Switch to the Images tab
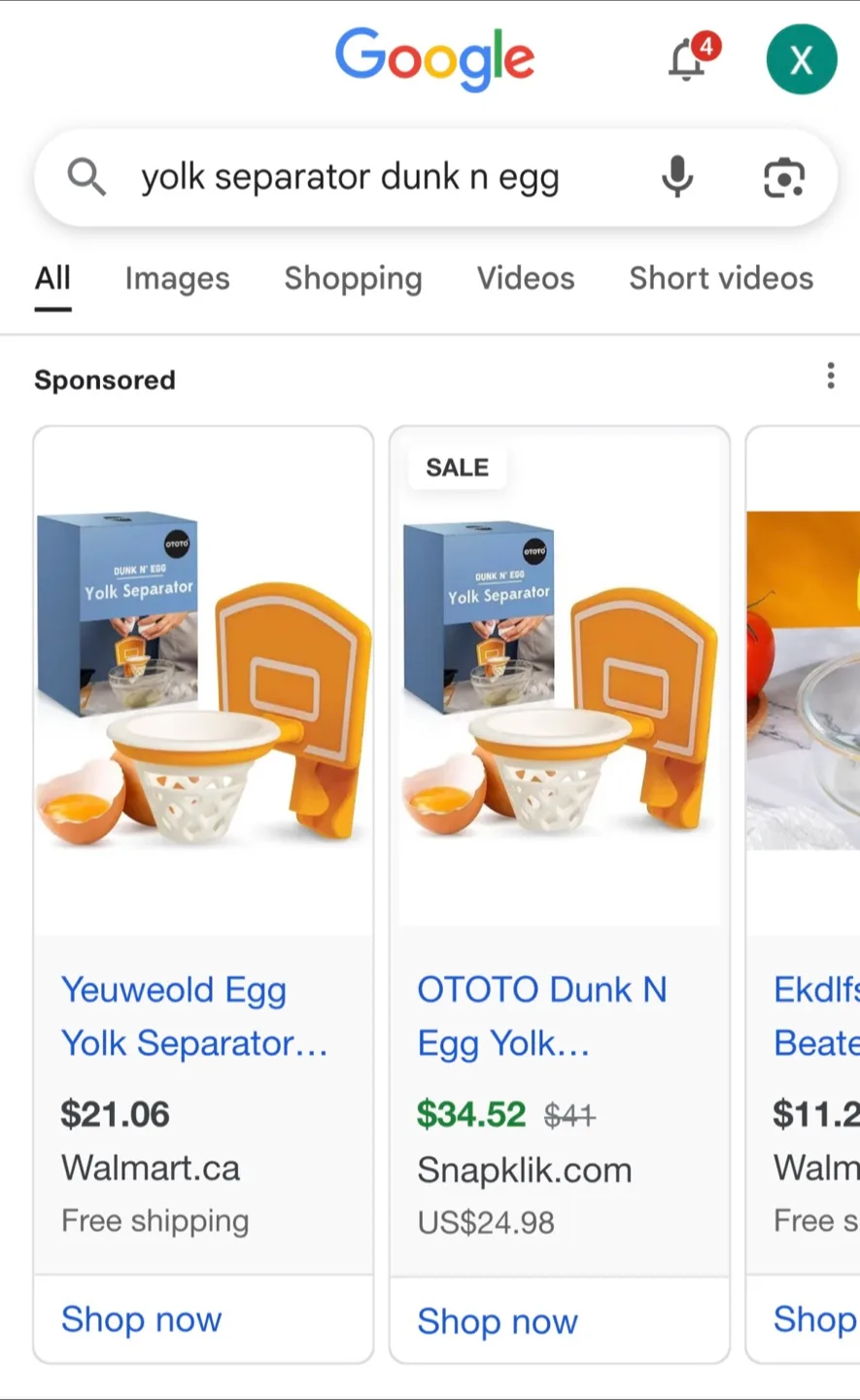860x1400 pixels. 177,279
